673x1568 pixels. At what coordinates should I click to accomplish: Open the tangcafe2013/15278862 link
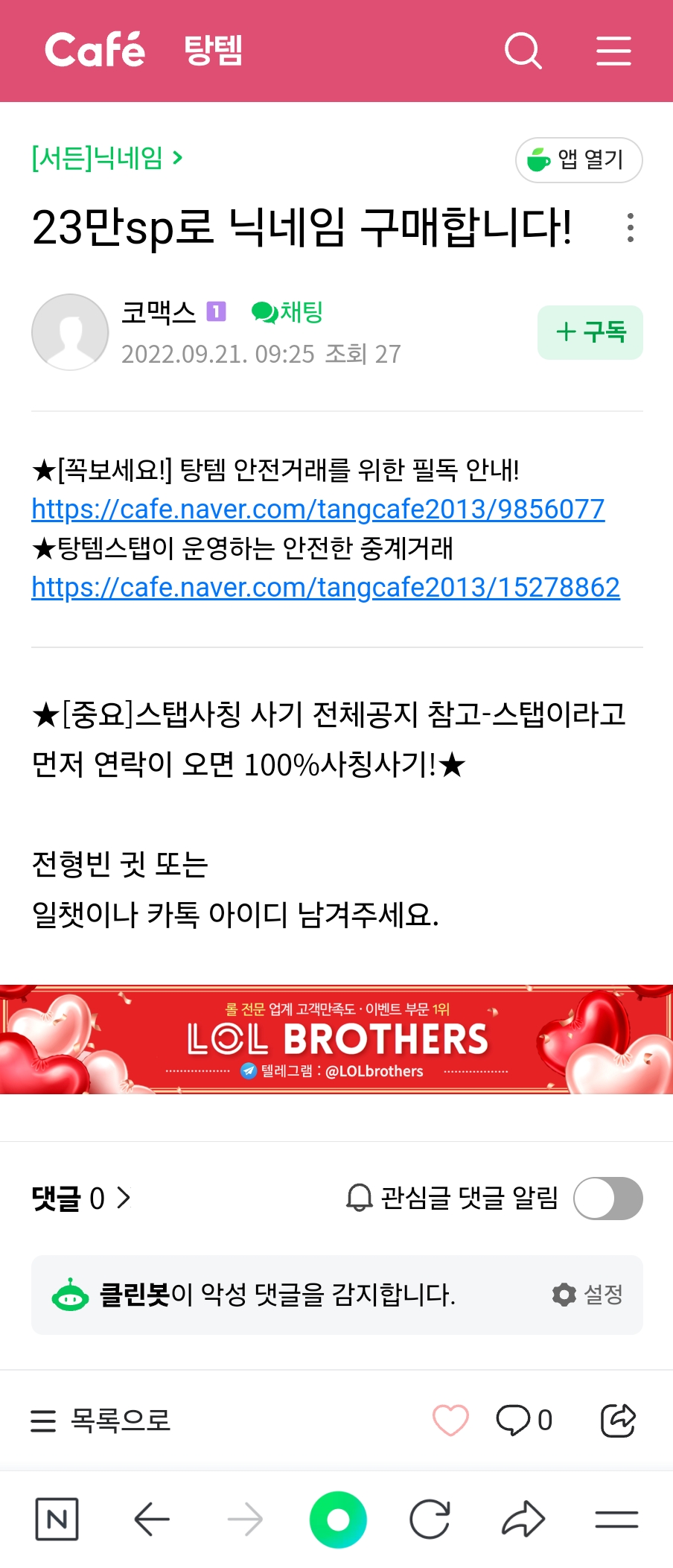[x=325, y=588]
